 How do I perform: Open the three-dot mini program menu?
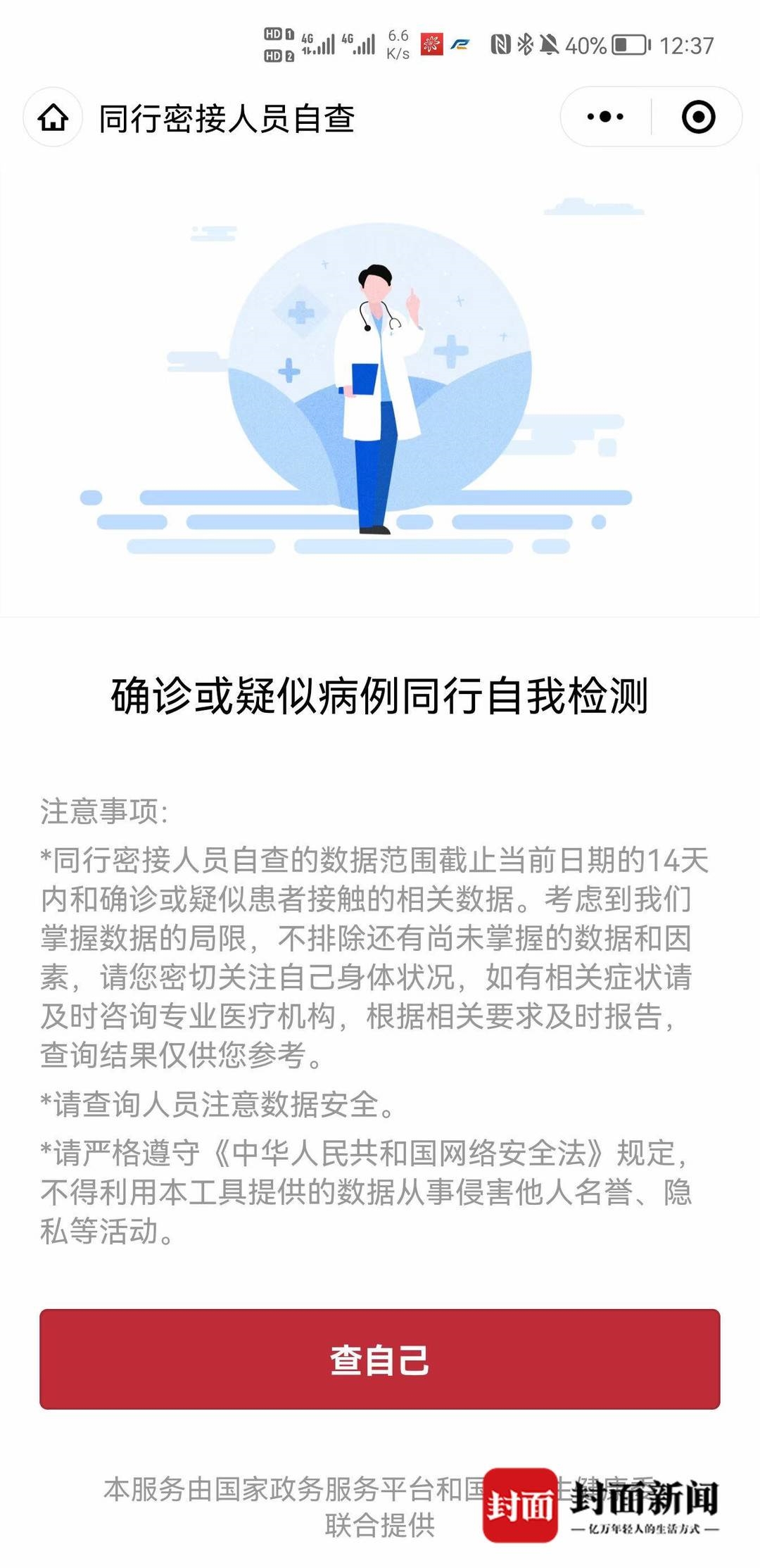(x=605, y=117)
